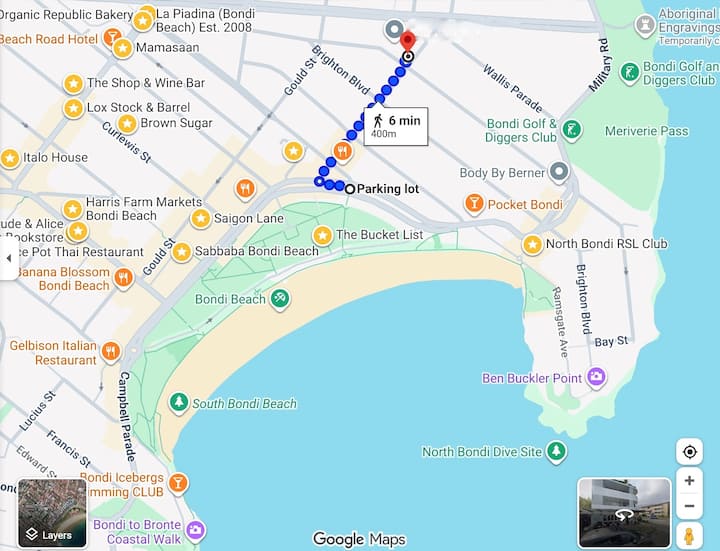The width and height of the screenshot is (720, 551).
Task: Select the red destination pin
Action: coord(408,42)
